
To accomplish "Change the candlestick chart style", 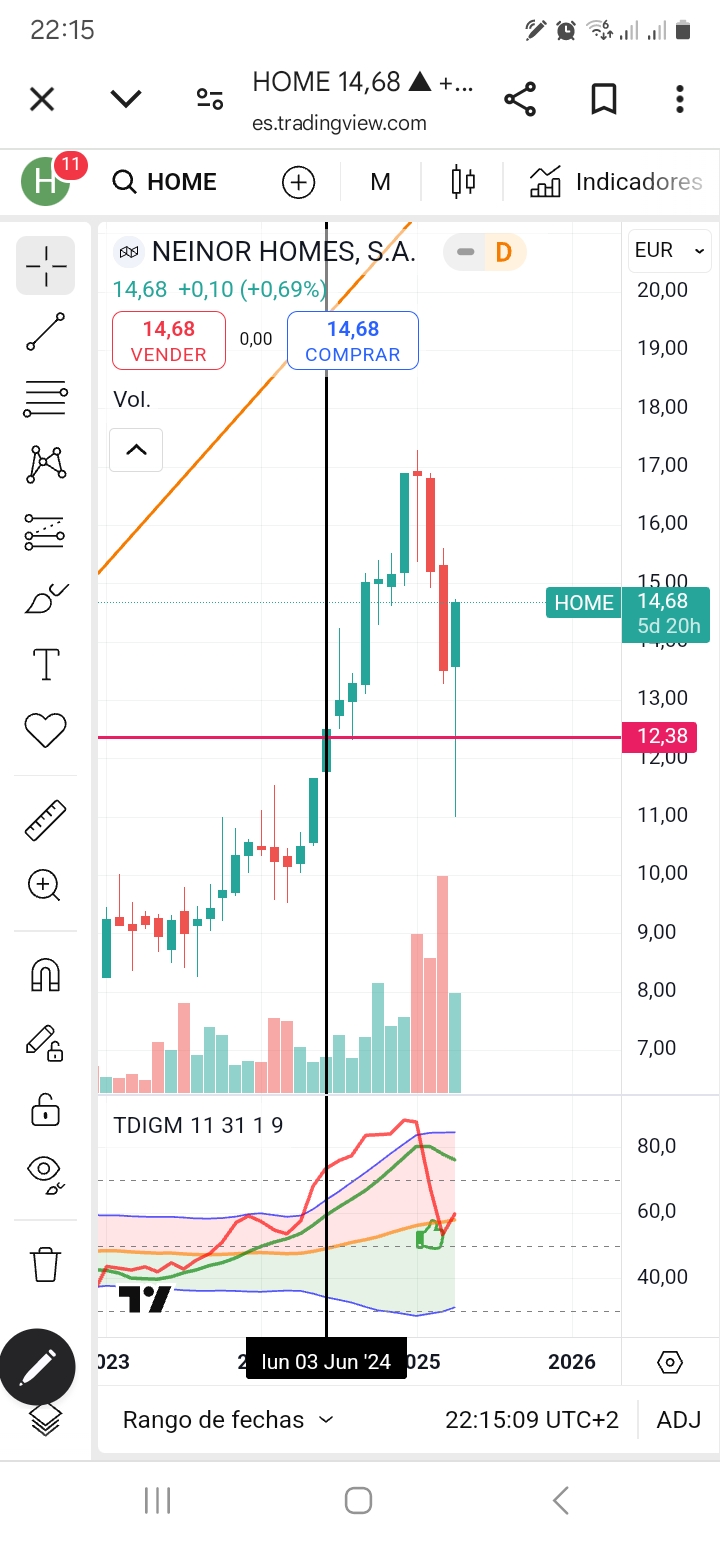I will [x=463, y=182].
